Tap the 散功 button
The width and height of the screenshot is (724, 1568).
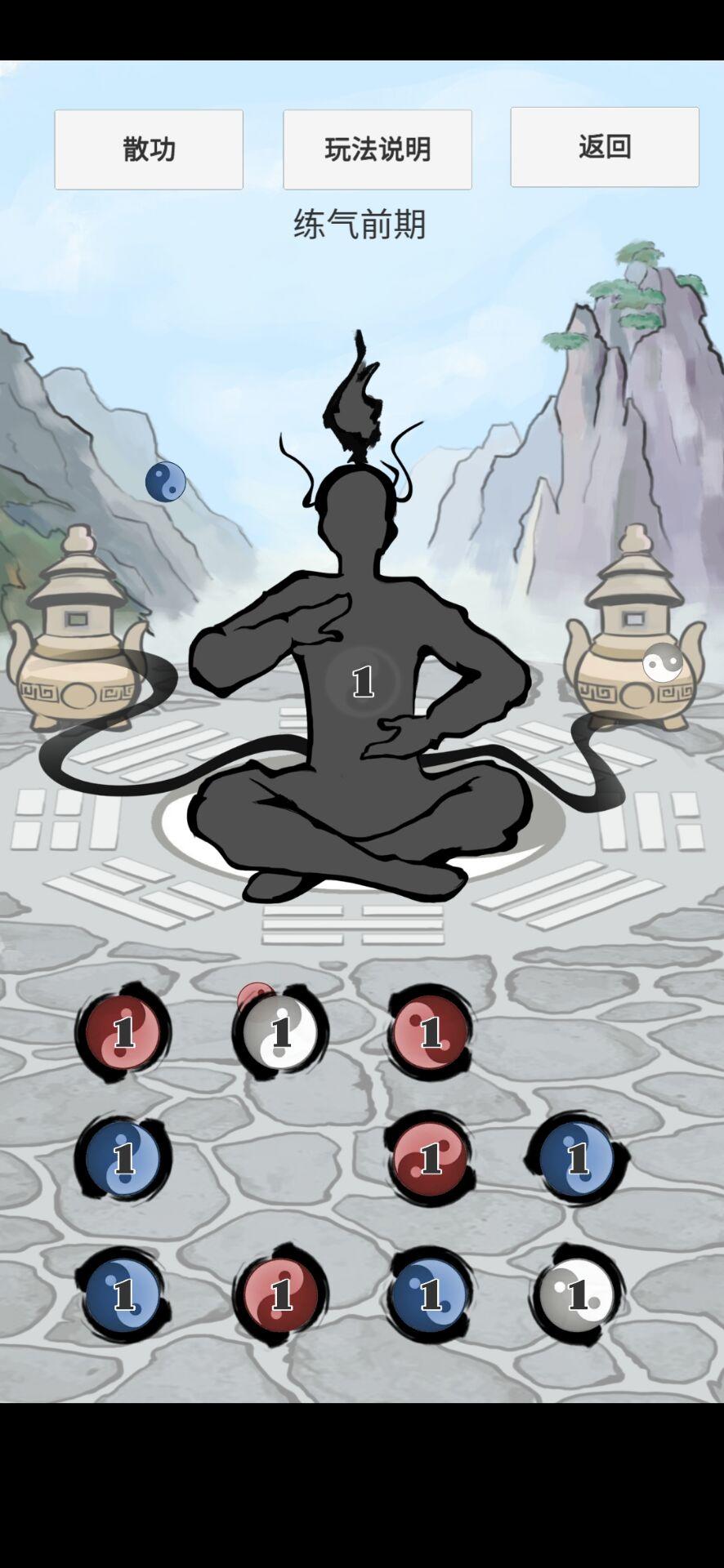(149, 149)
